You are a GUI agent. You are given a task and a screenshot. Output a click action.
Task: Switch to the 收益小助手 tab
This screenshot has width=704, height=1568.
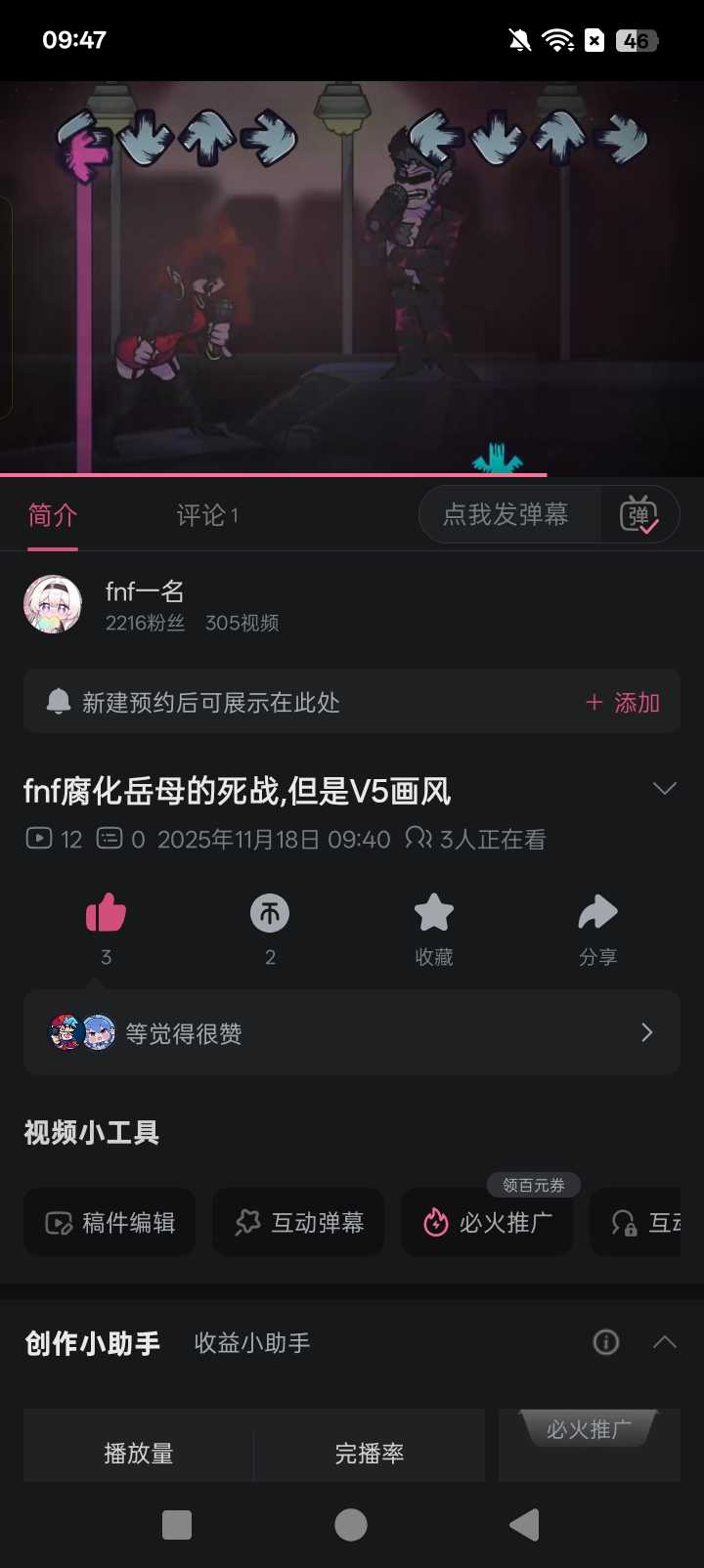(252, 1343)
